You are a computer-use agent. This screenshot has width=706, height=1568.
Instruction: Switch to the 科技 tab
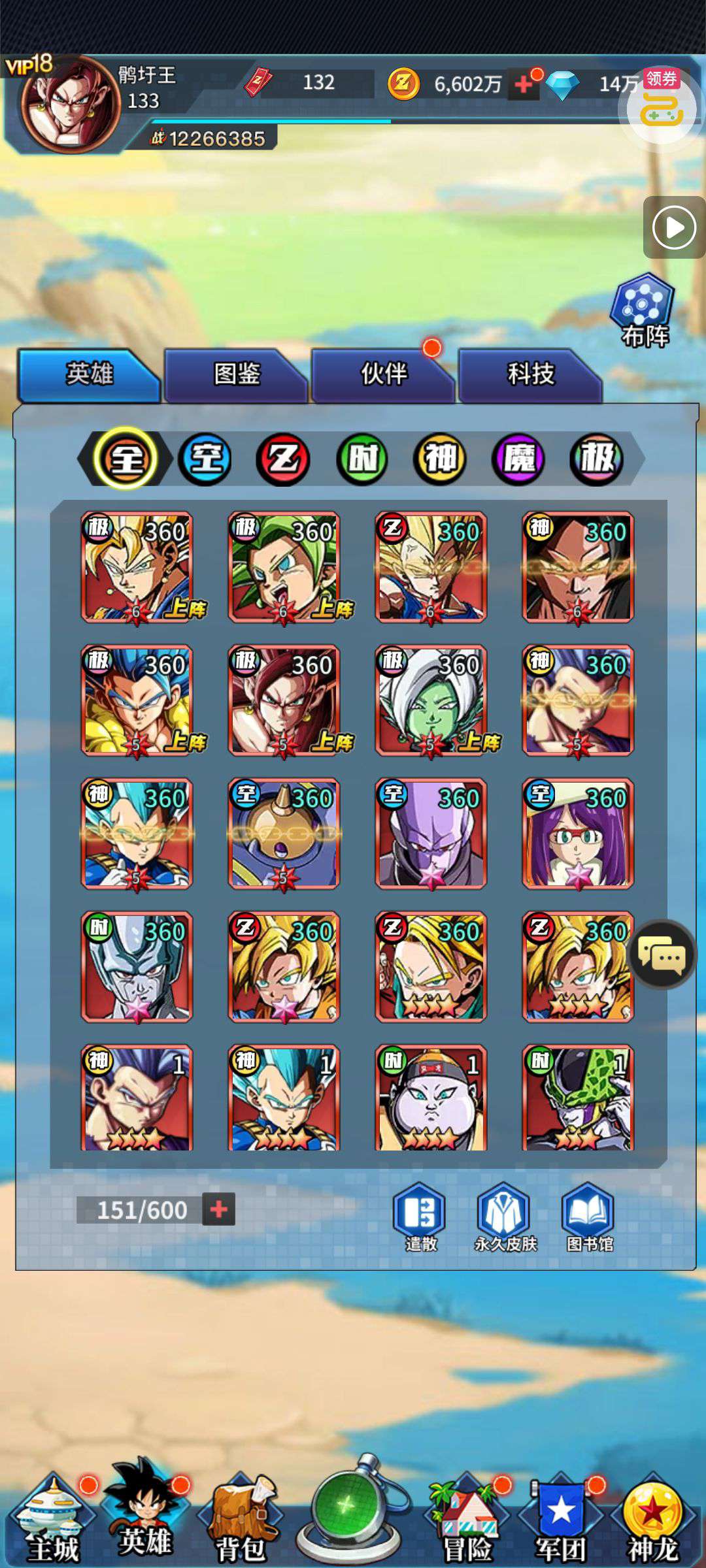(x=530, y=375)
